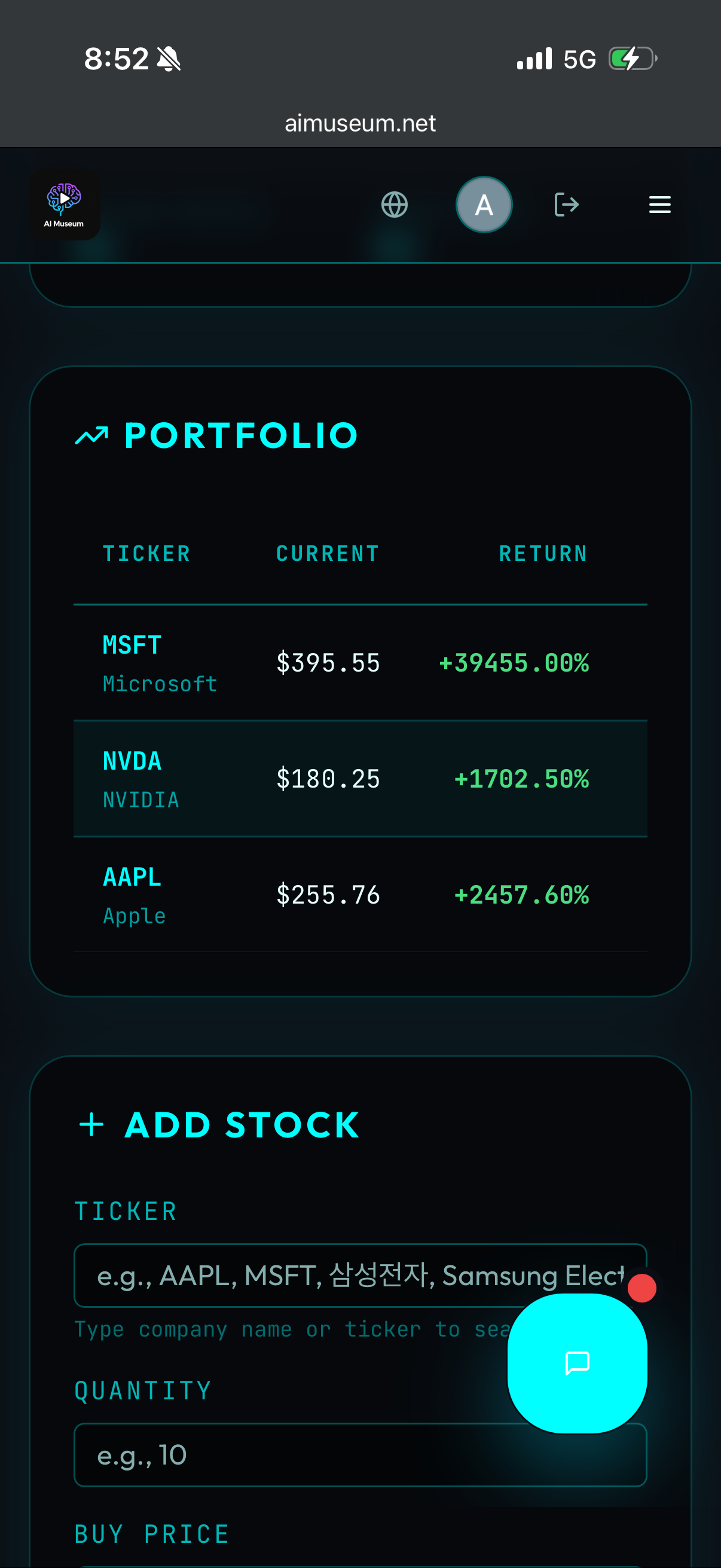Screen dimensions: 721x1568
Task: Click the CURRENT column header
Action: 328,553
